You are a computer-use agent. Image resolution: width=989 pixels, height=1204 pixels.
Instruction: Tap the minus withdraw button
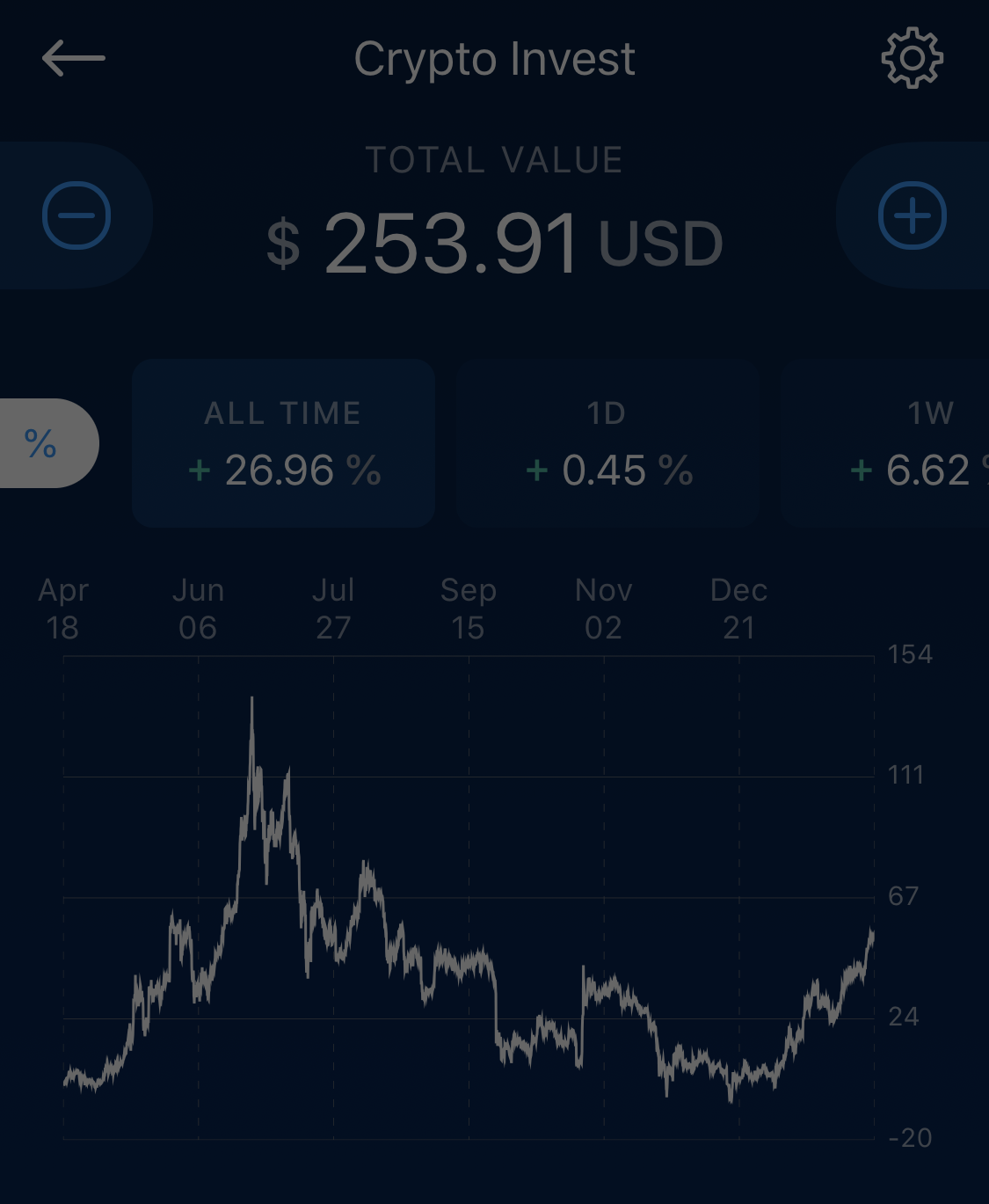coord(76,215)
